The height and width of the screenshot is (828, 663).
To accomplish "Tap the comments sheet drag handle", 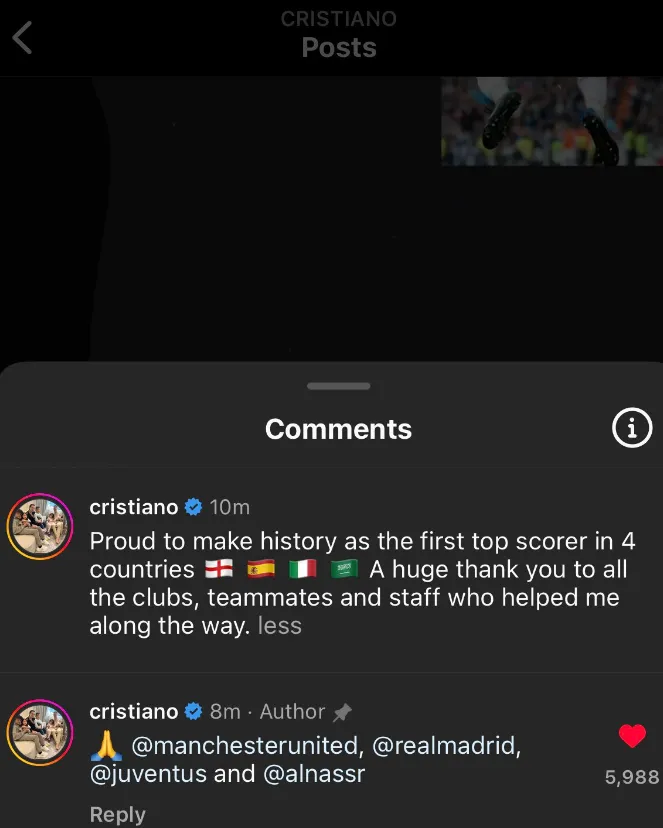I will coord(338,386).
